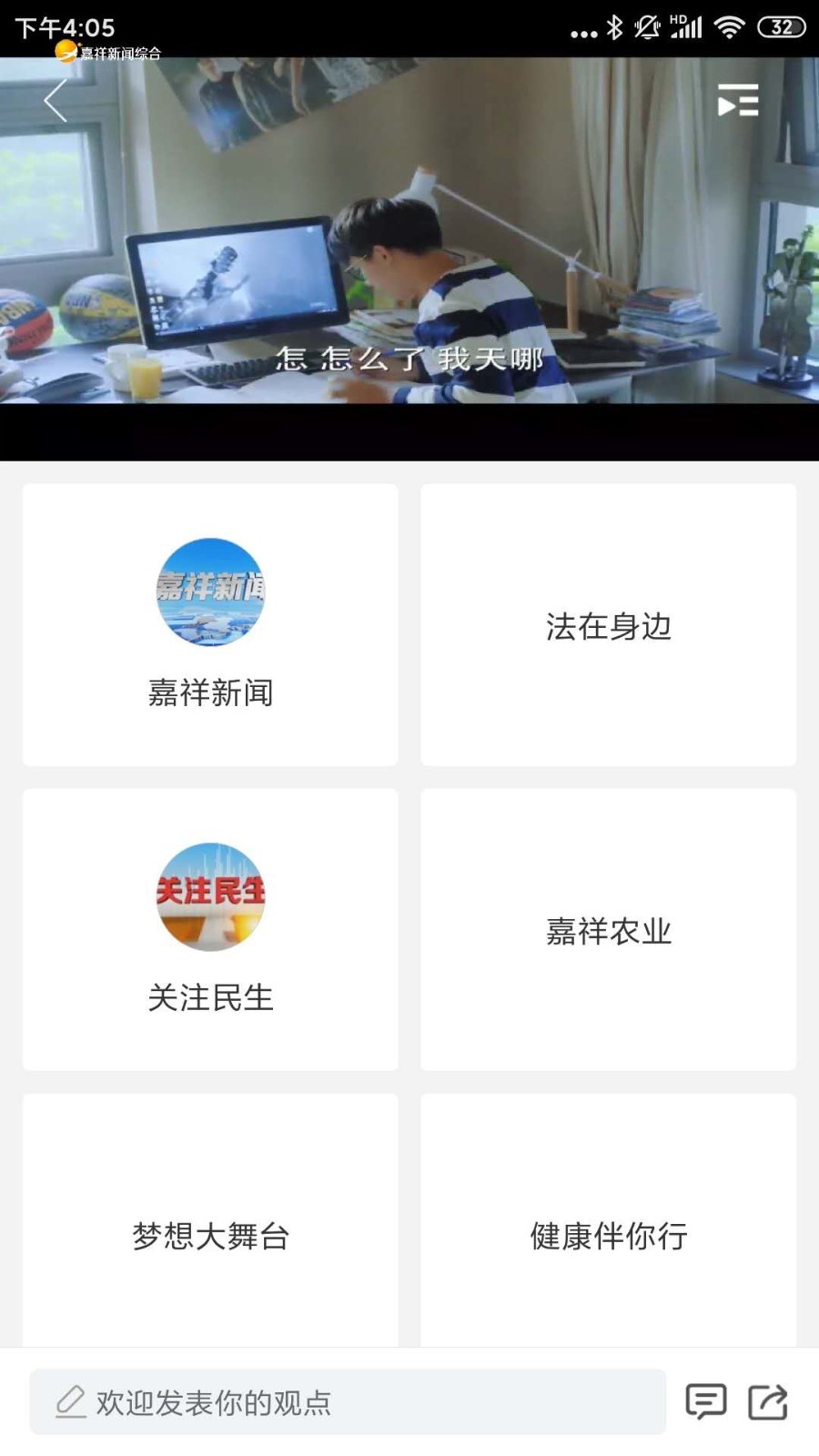Share this live channel

[767, 1401]
